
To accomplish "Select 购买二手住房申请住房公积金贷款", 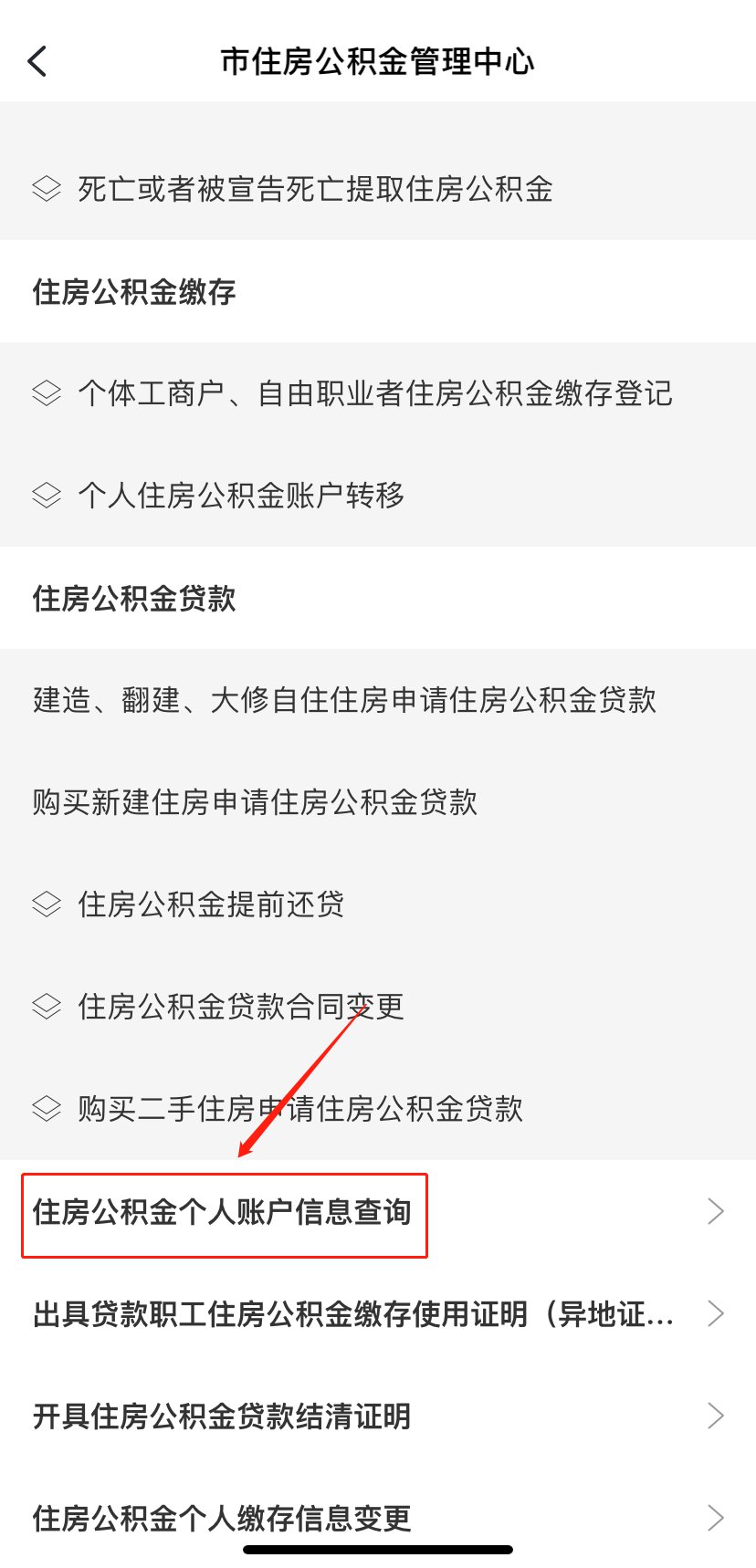I will [299, 1109].
